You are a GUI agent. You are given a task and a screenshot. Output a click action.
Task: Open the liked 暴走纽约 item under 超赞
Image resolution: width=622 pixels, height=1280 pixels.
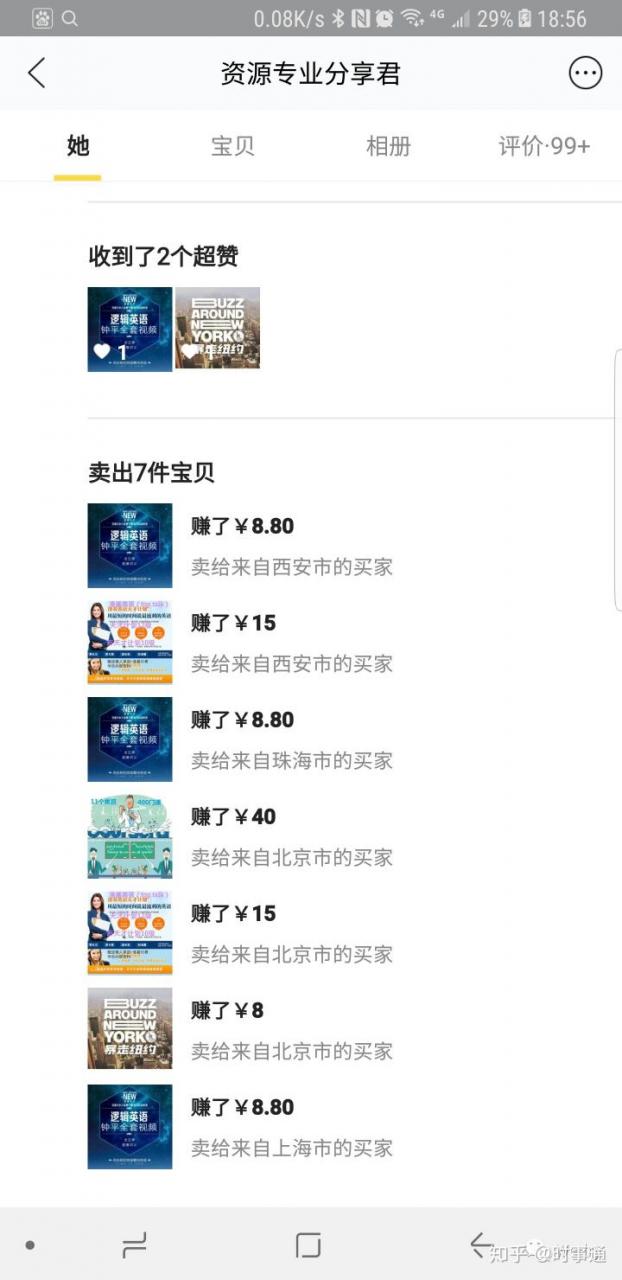[218, 328]
